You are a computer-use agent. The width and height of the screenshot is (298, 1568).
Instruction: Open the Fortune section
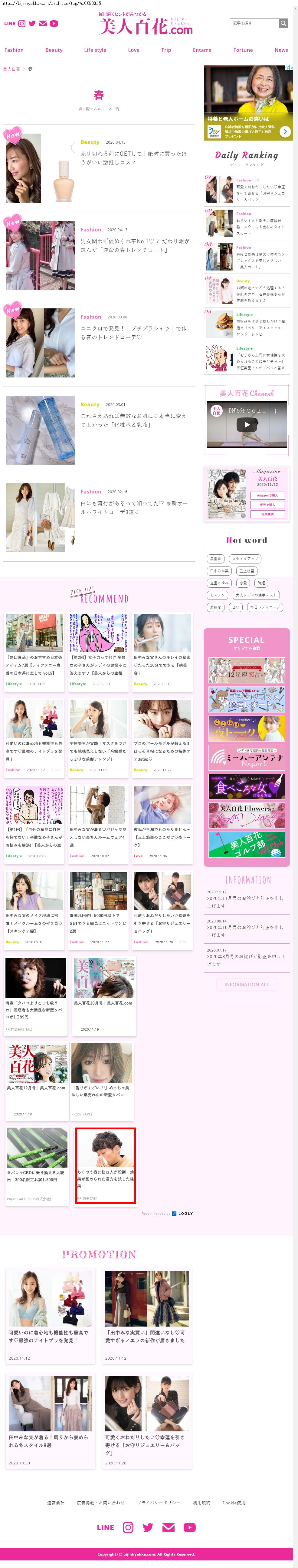[x=243, y=50]
